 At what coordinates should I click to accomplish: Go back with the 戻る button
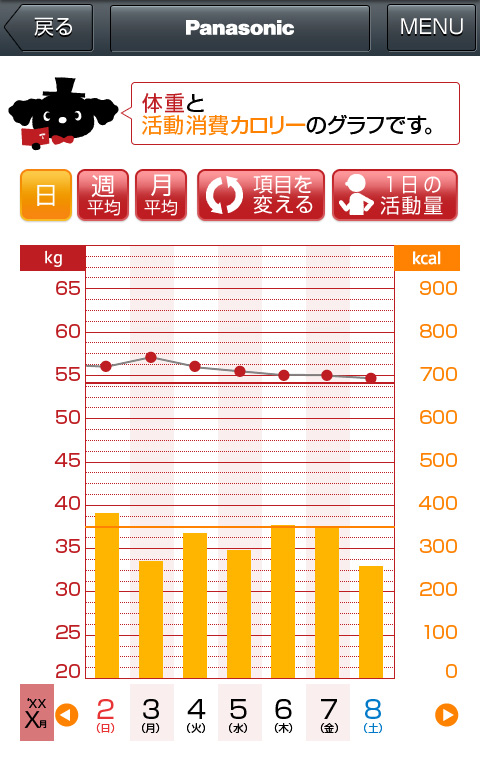coord(49,28)
